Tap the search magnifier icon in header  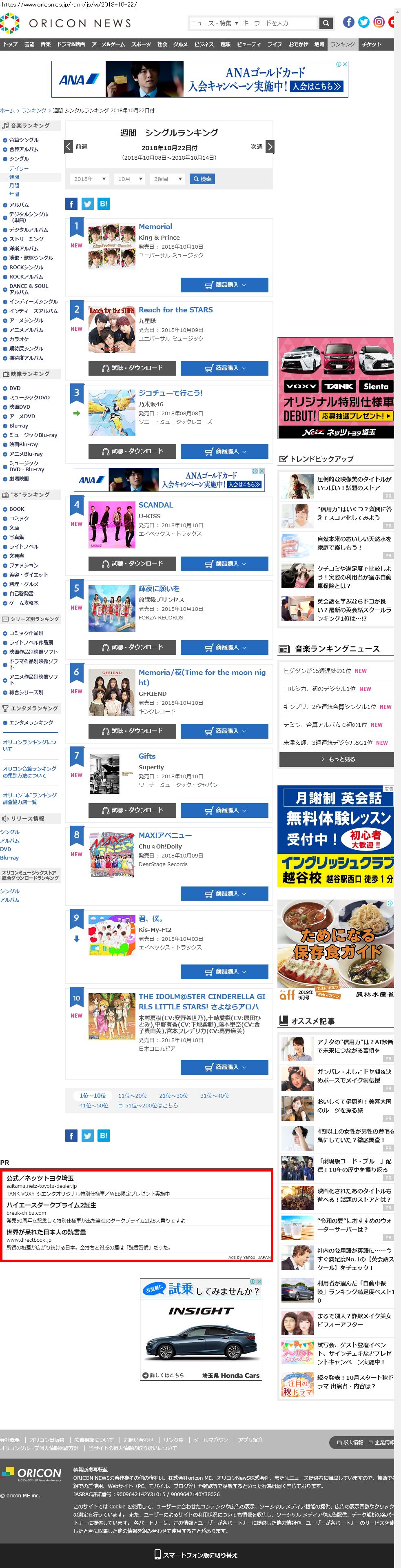[x=326, y=23]
